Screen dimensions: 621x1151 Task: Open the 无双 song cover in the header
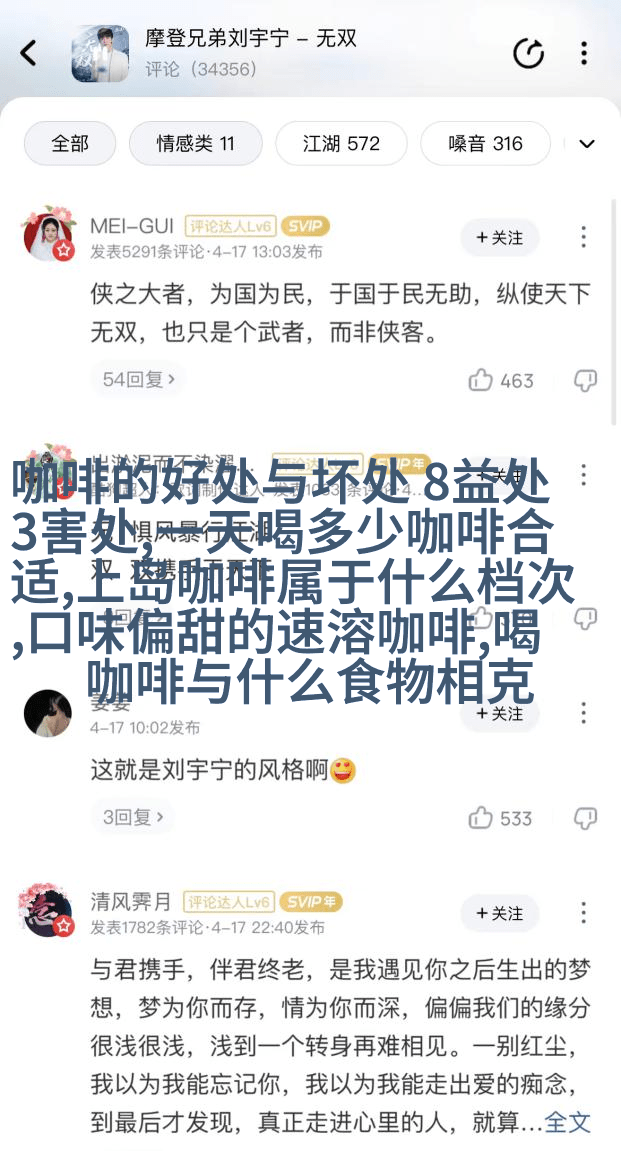pyautogui.click(x=100, y=53)
